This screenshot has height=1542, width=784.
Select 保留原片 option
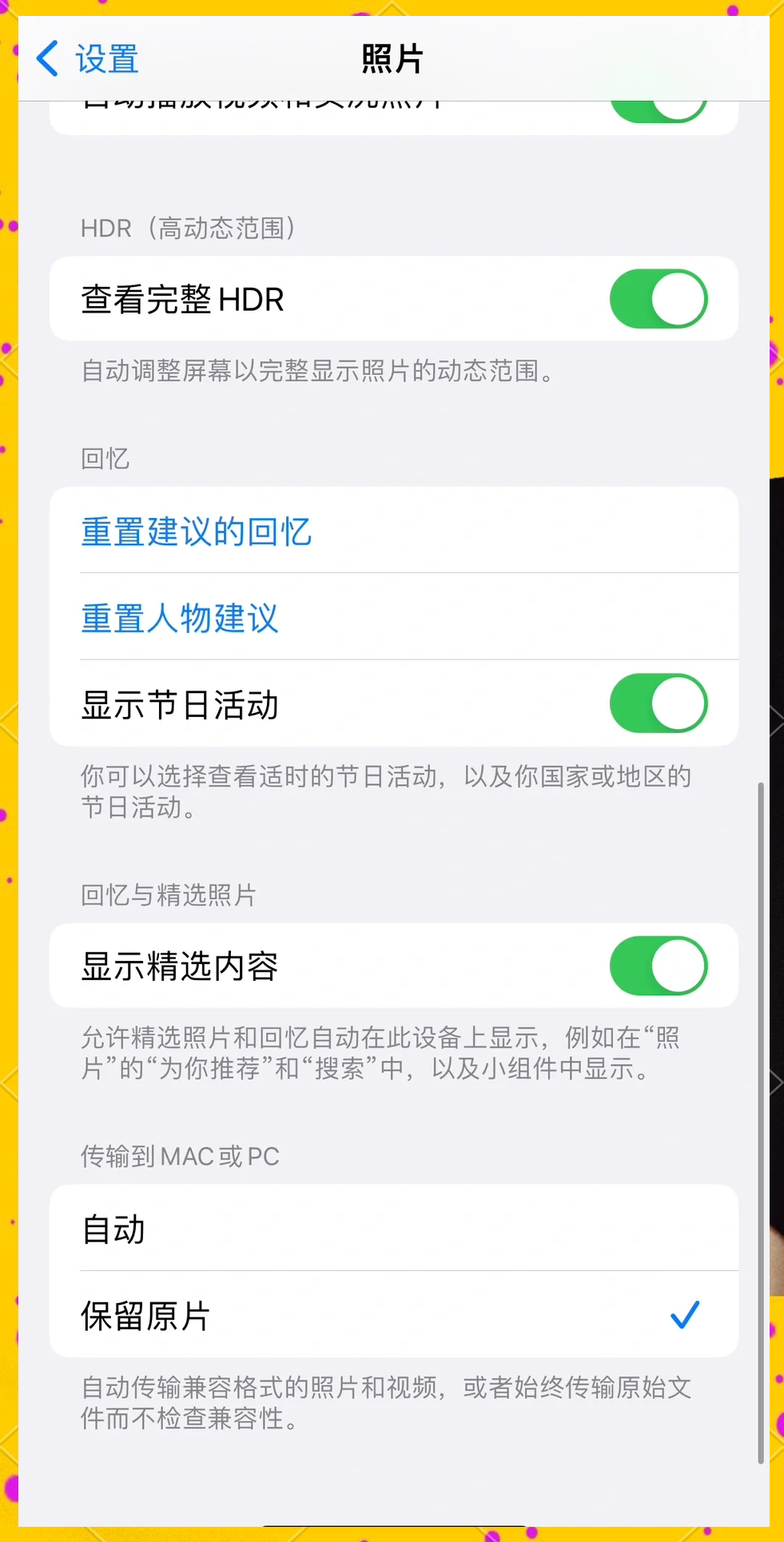pyautogui.click(x=393, y=1315)
